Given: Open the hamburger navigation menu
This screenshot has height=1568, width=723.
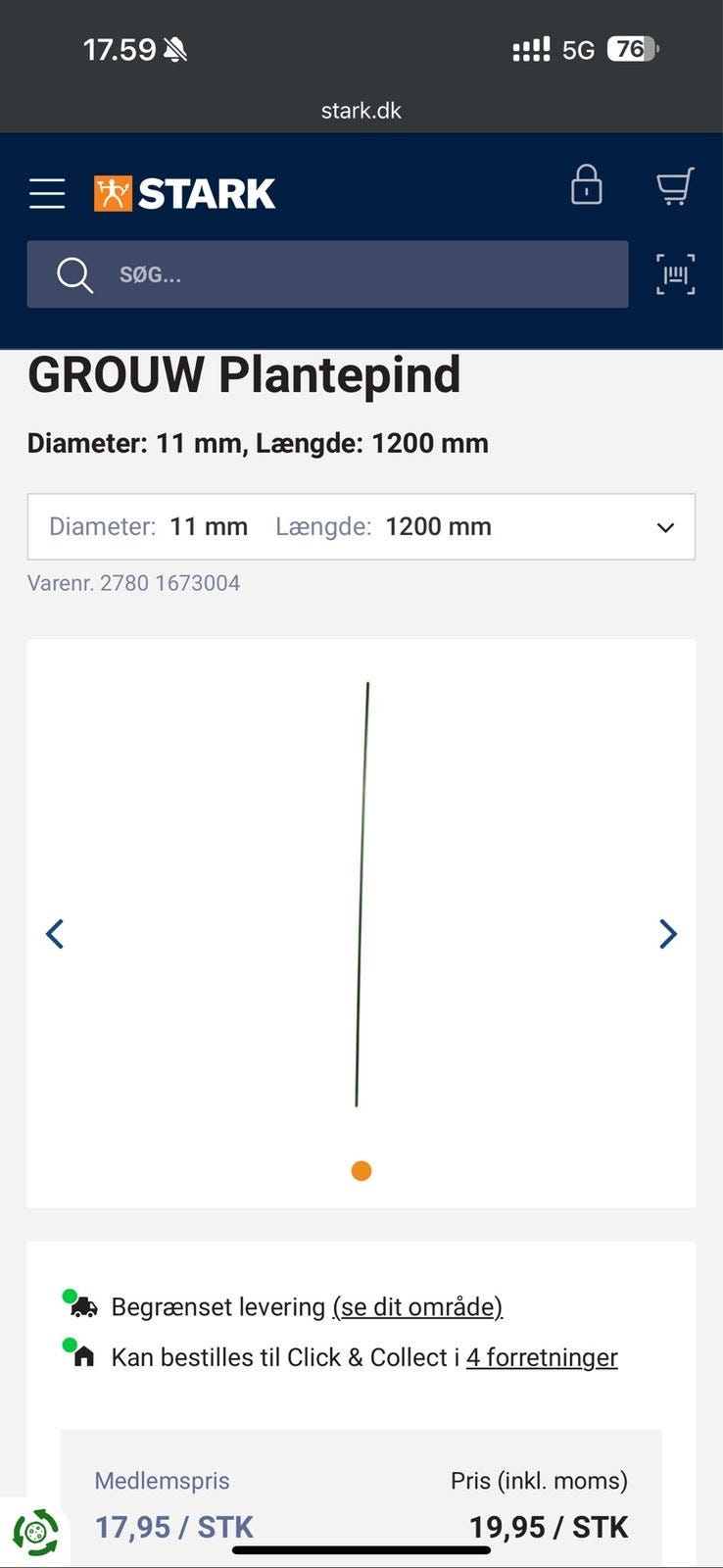Looking at the screenshot, I should coord(47,193).
